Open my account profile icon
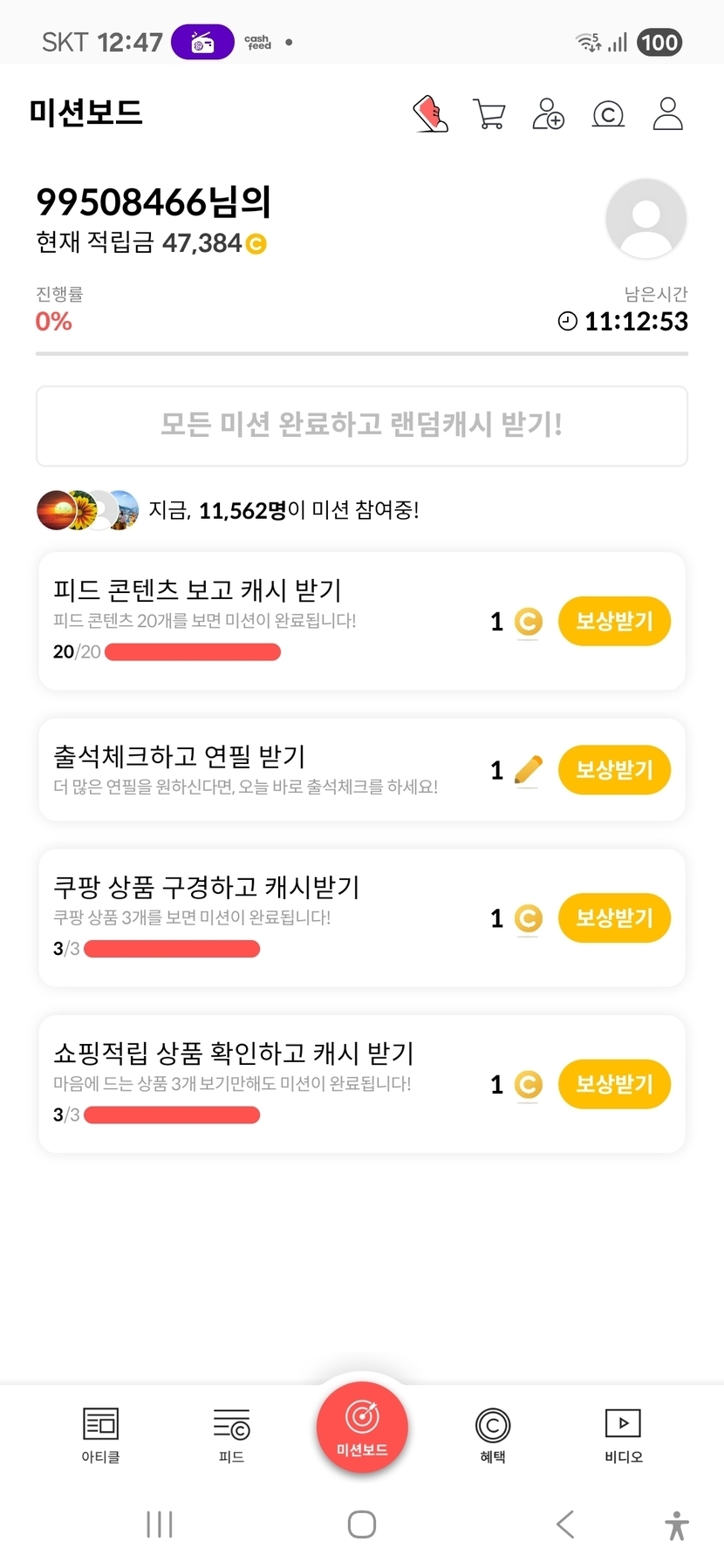This screenshot has width=724, height=1568. (667, 114)
